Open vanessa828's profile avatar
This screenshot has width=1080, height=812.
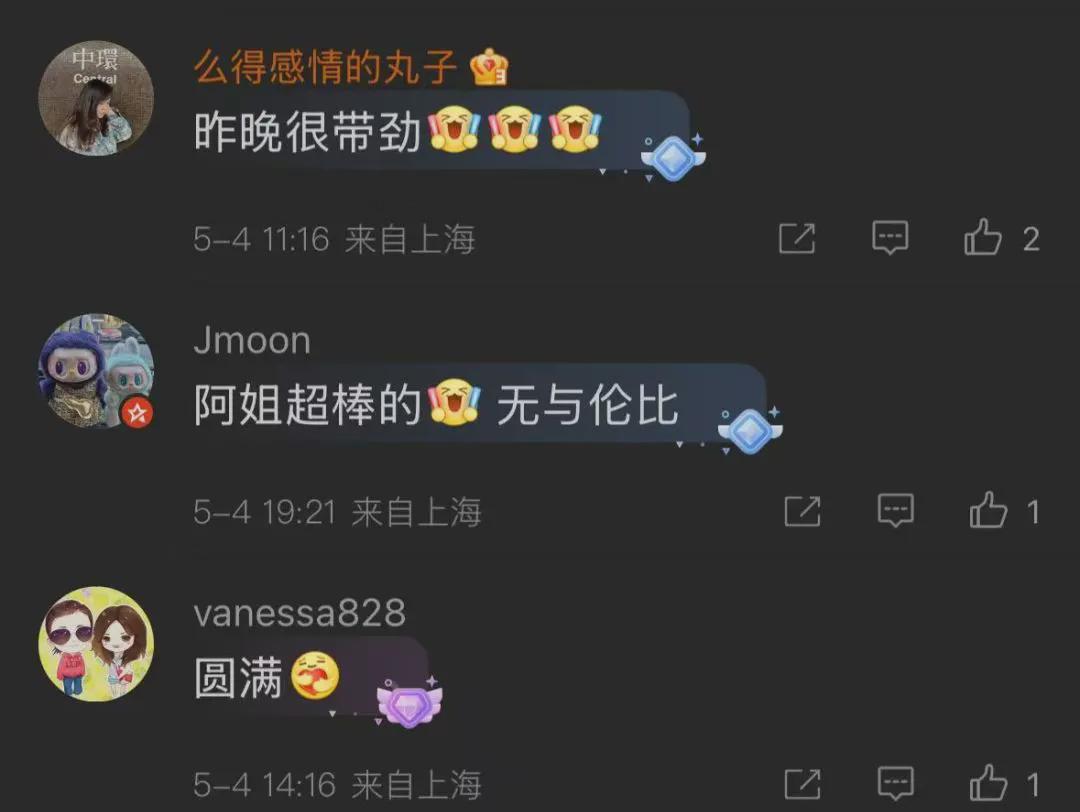(x=96, y=643)
